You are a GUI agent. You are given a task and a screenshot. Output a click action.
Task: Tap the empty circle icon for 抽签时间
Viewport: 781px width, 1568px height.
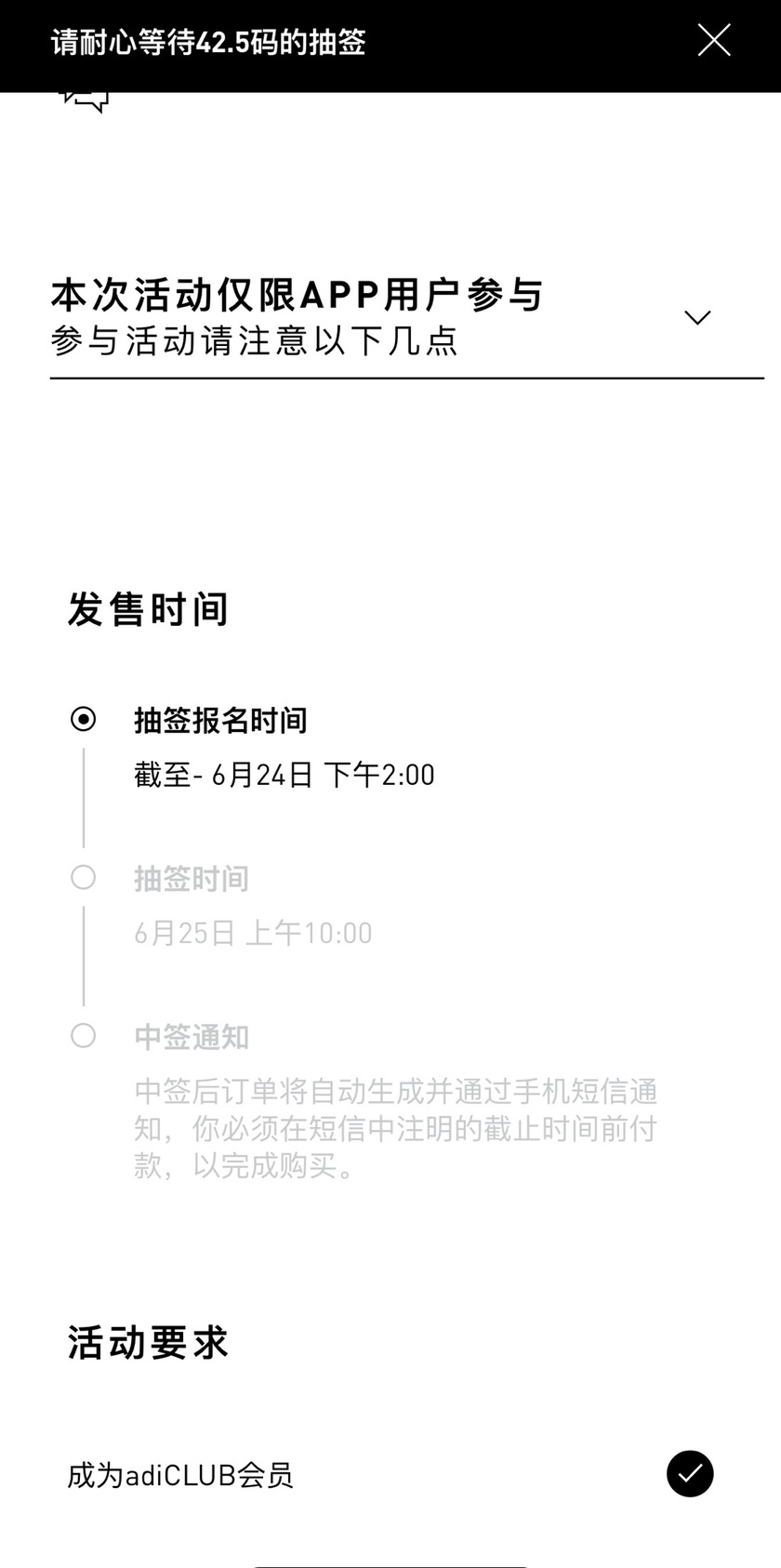pyautogui.click(x=85, y=876)
